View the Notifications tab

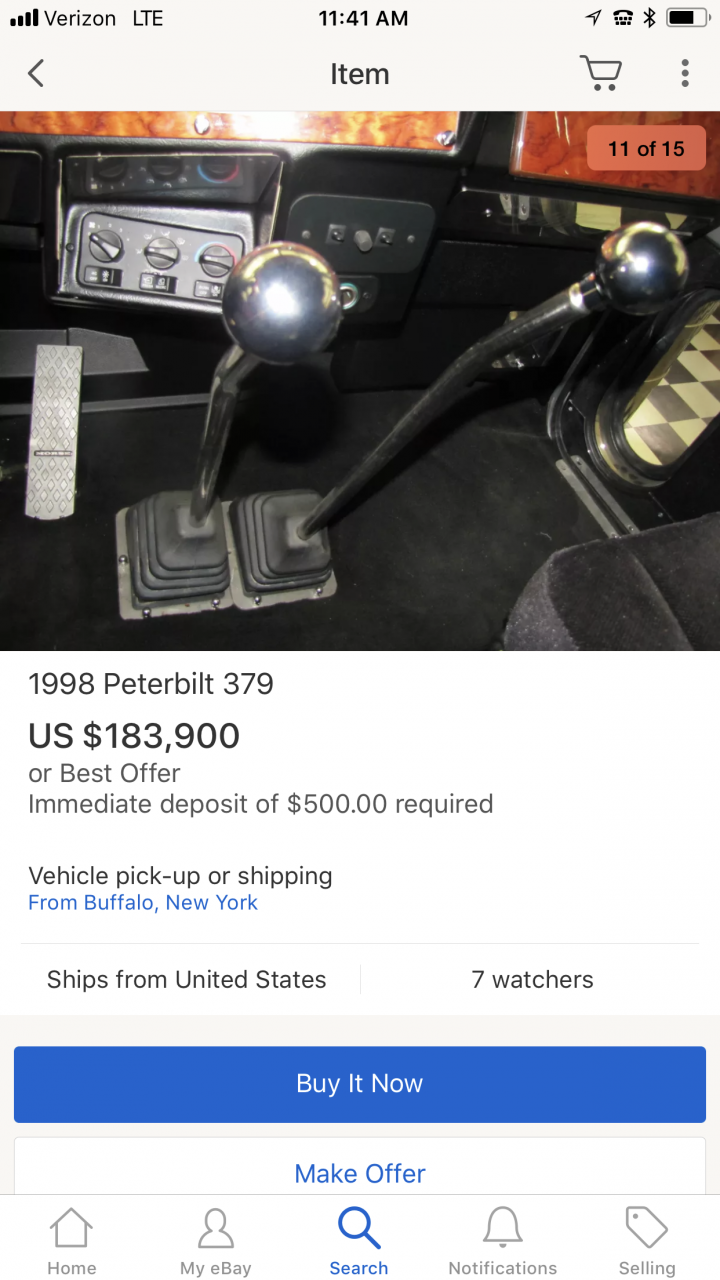click(x=502, y=1241)
